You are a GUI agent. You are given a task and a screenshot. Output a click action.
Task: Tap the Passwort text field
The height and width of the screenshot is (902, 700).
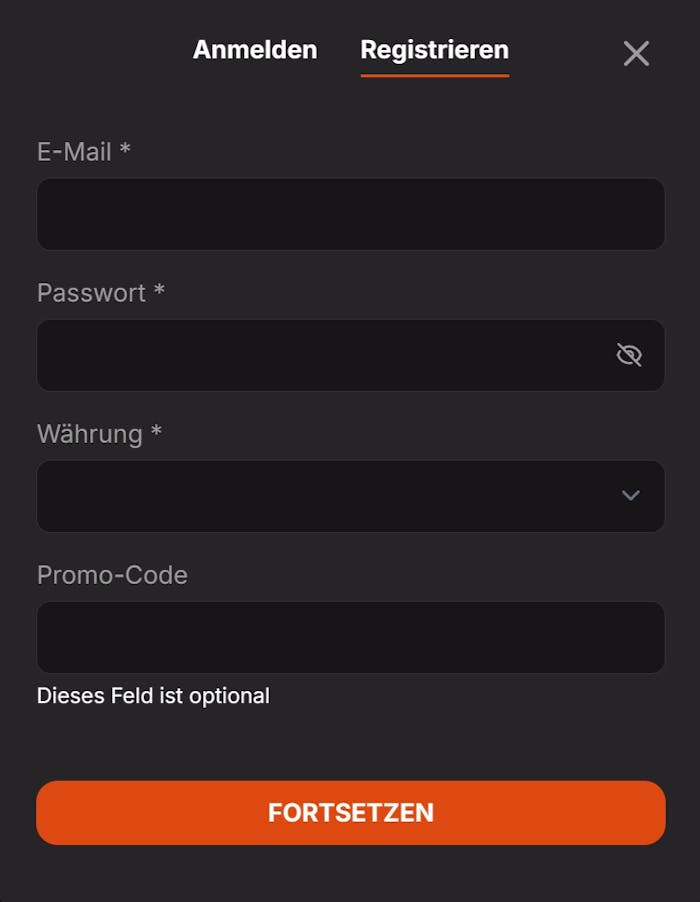point(320,355)
